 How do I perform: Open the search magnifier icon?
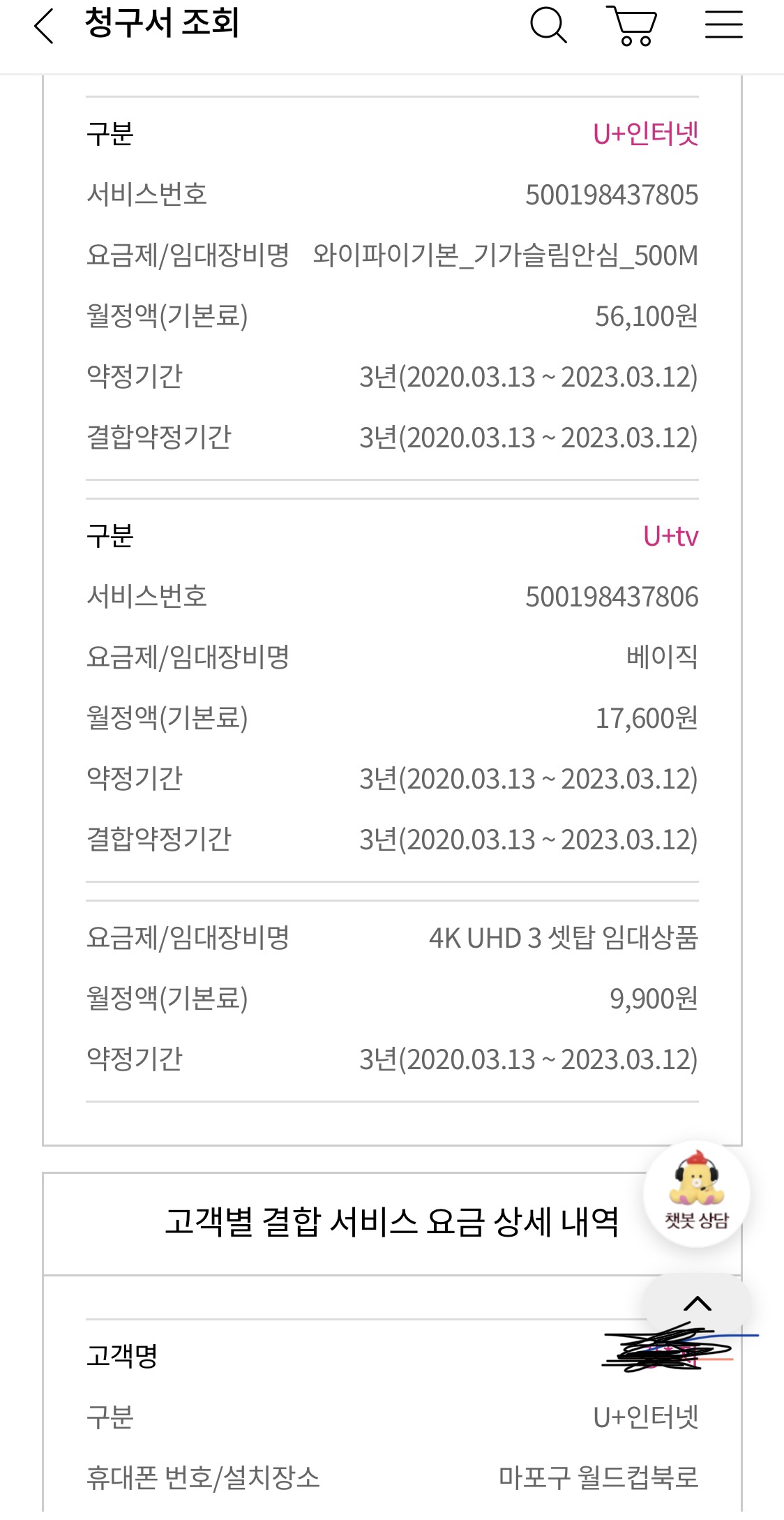pyautogui.click(x=548, y=25)
